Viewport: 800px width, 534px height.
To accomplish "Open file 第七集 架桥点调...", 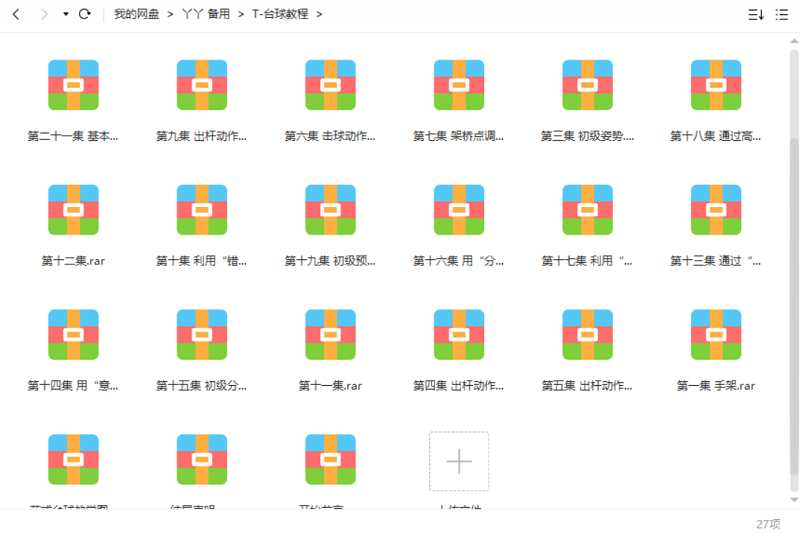I will click(x=459, y=85).
